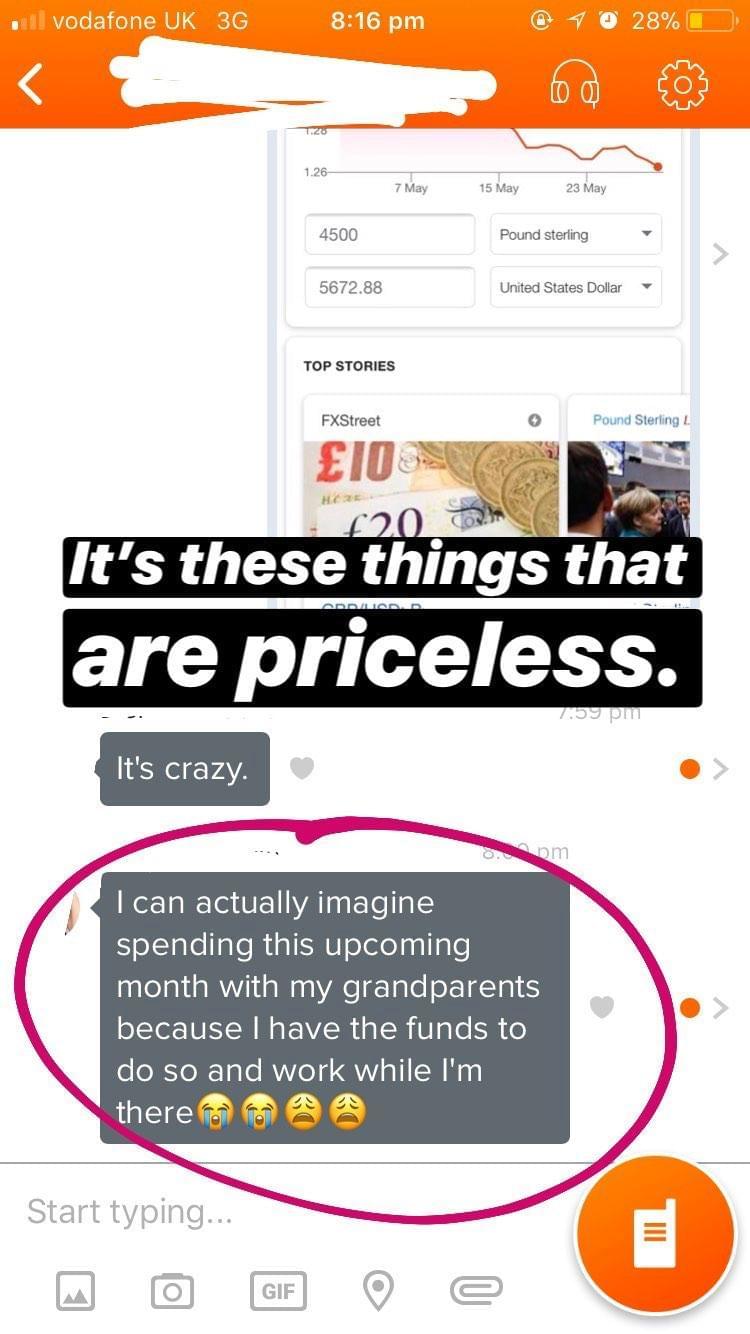Expand details chevron beside "It's crazy."

pyautogui.click(x=721, y=769)
